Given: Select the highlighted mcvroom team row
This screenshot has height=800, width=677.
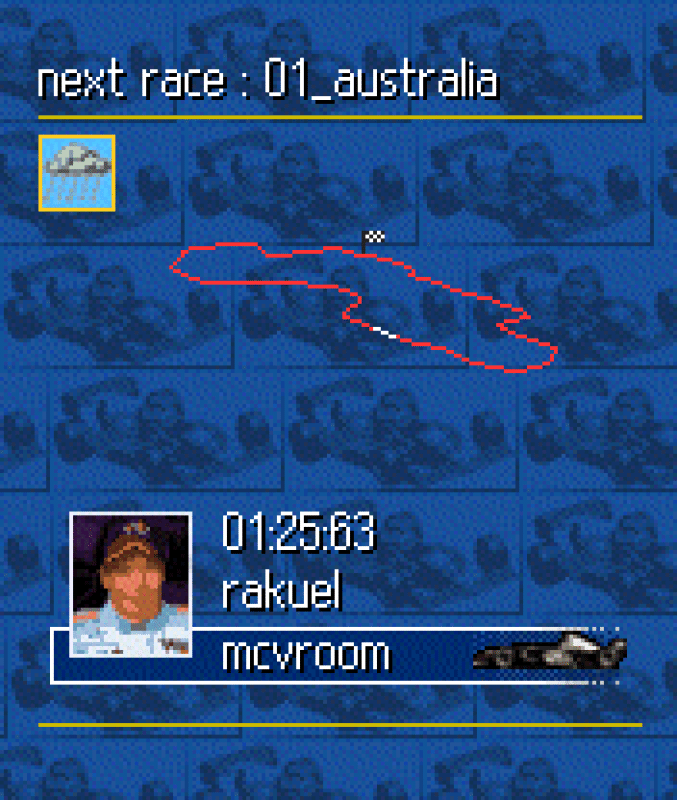Looking at the screenshot, I should point(340,655).
